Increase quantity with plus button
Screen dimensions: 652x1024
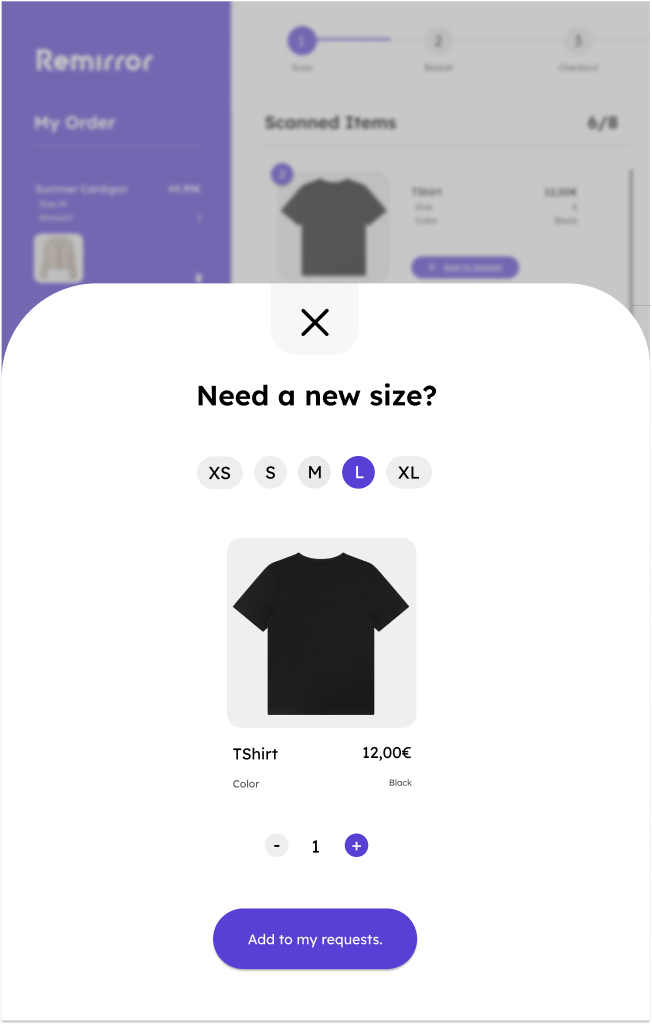(x=356, y=846)
